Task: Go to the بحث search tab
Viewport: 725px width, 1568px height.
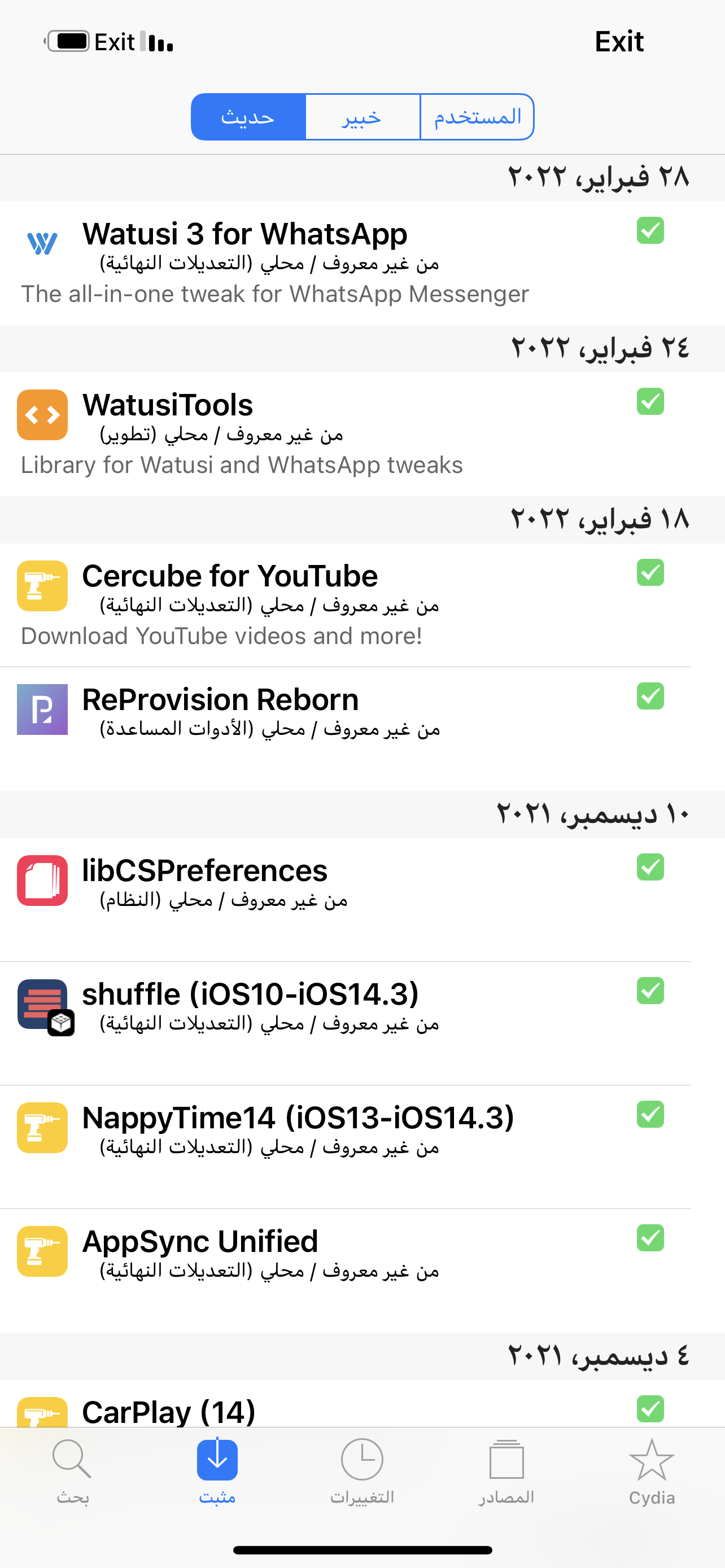Action: [x=72, y=1472]
